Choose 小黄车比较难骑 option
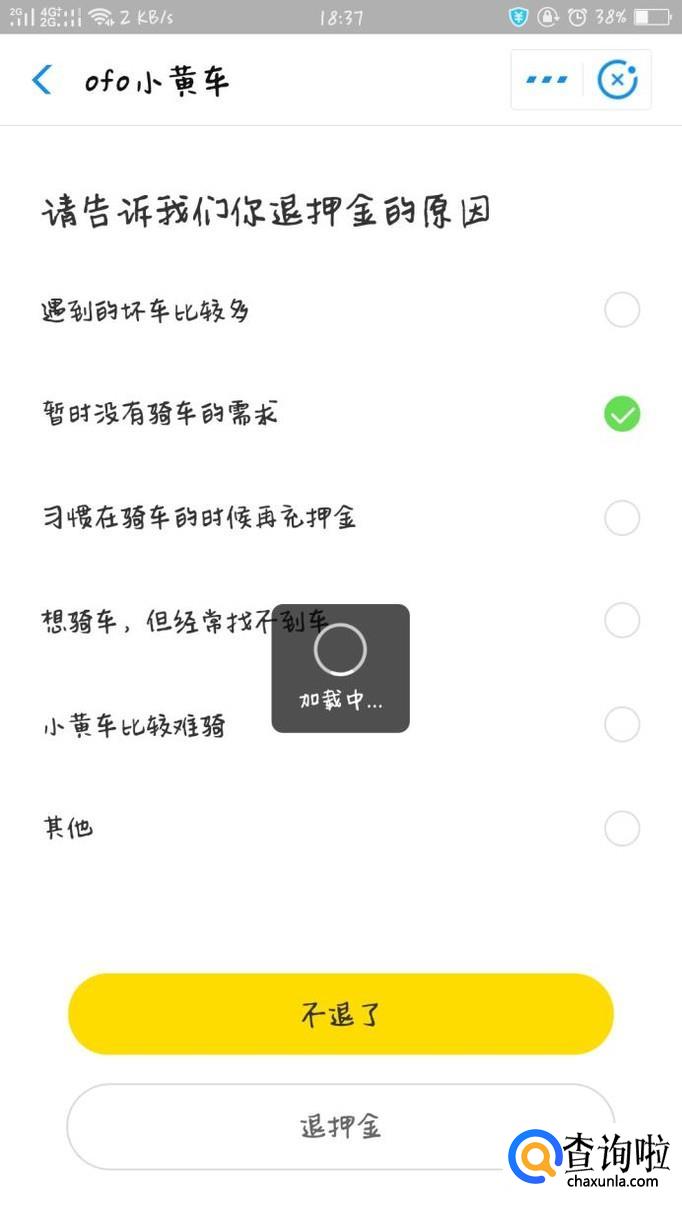The height and width of the screenshot is (1212, 682). 621,725
